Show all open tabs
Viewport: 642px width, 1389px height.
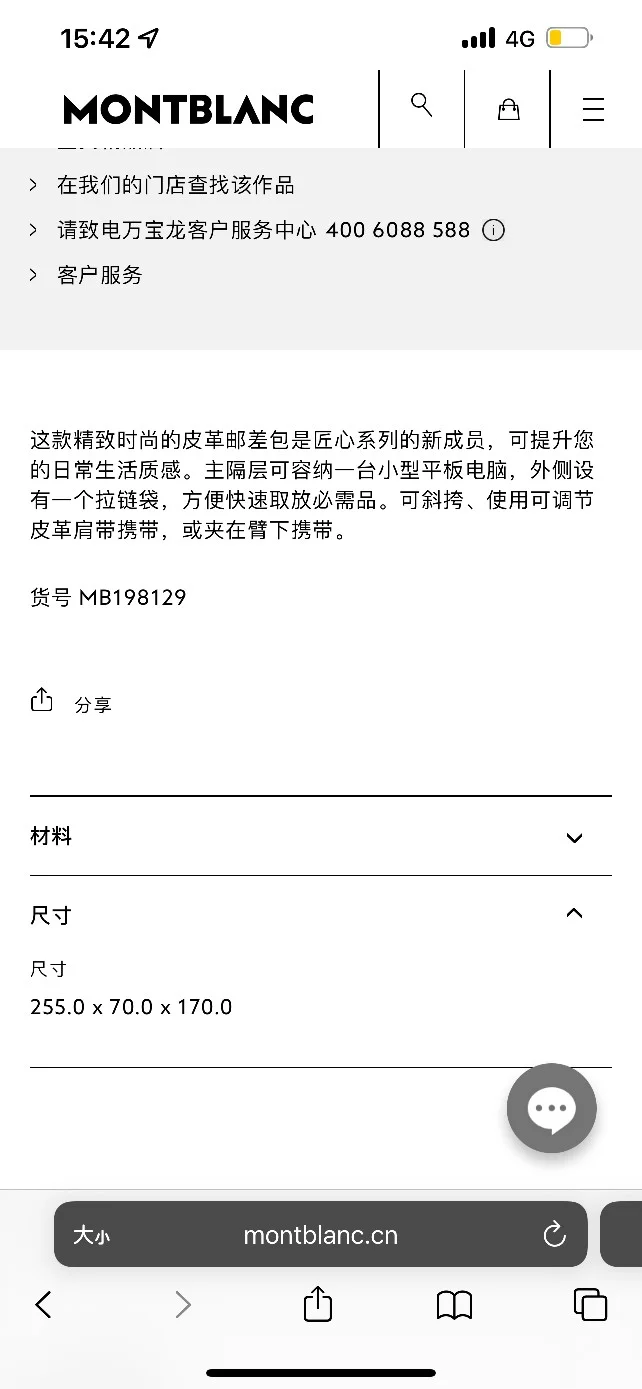[590, 1304]
